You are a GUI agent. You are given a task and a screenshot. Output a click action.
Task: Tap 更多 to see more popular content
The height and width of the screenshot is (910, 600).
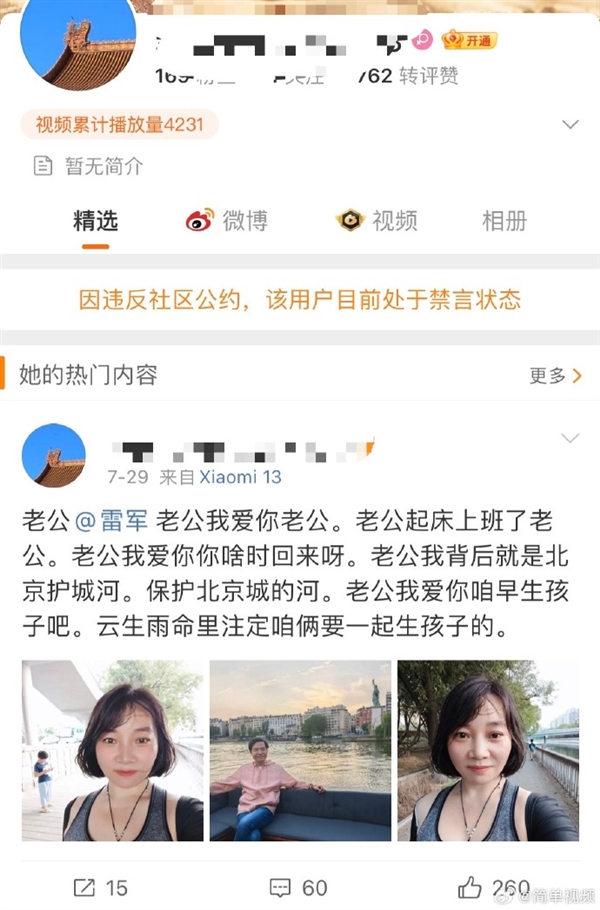point(555,375)
